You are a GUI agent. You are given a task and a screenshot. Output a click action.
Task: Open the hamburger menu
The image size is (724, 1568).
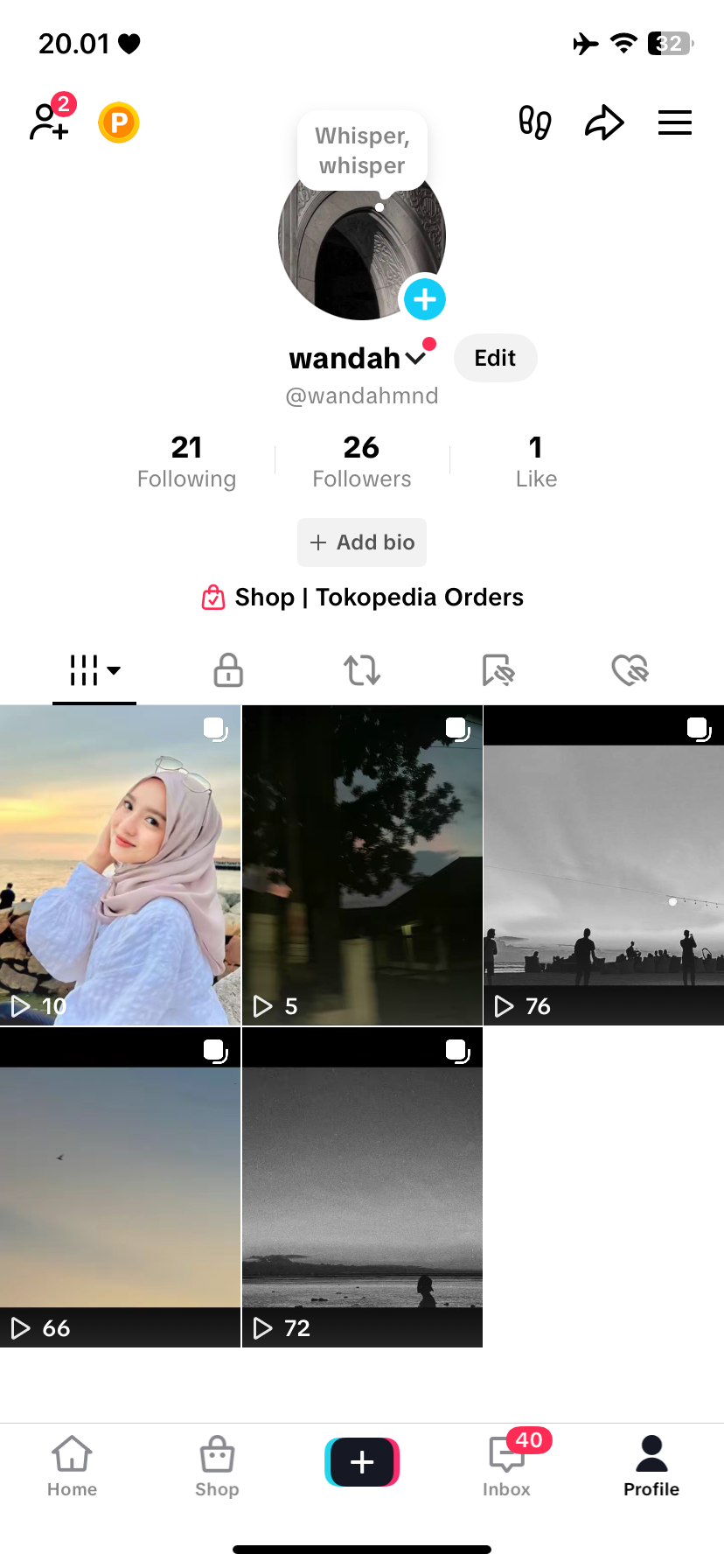674,122
